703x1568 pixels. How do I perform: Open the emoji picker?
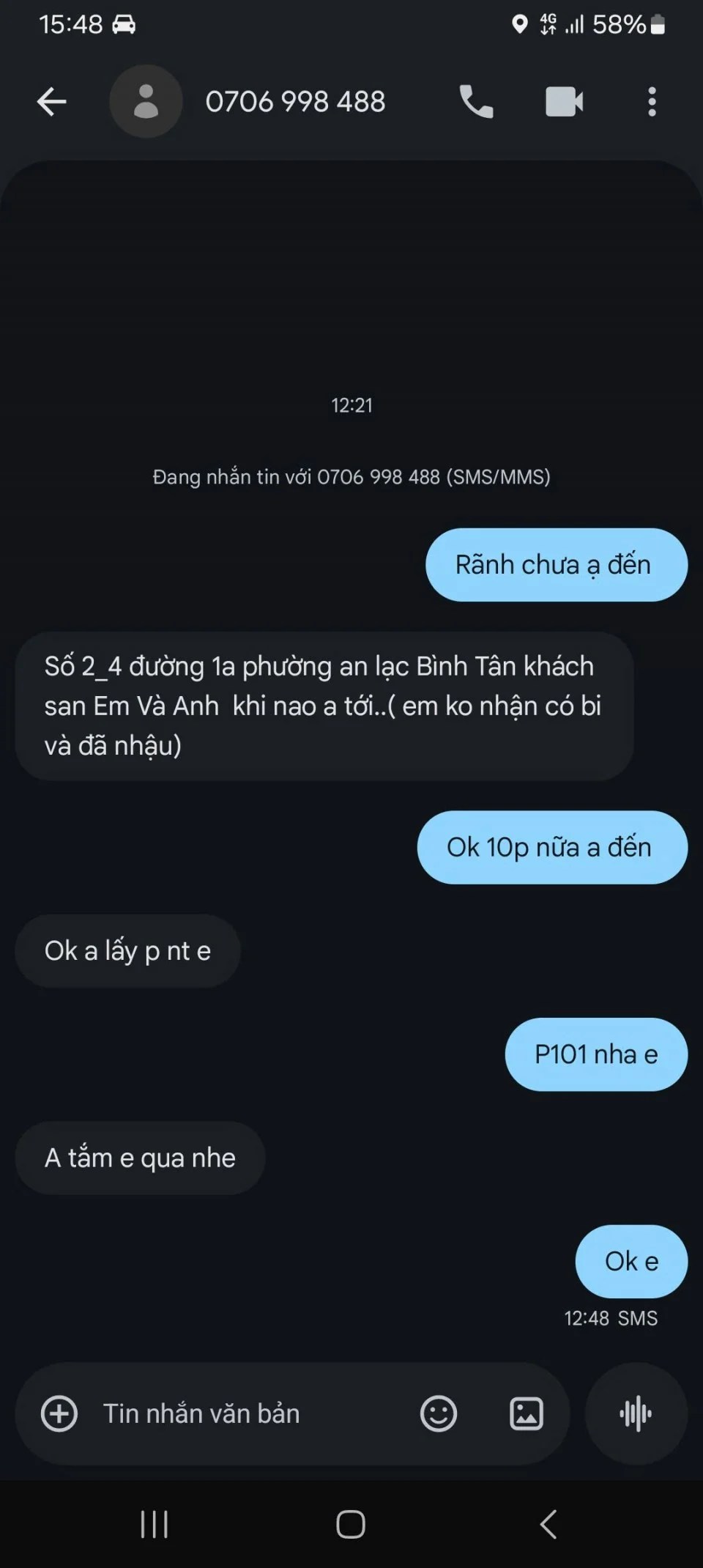[439, 1413]
